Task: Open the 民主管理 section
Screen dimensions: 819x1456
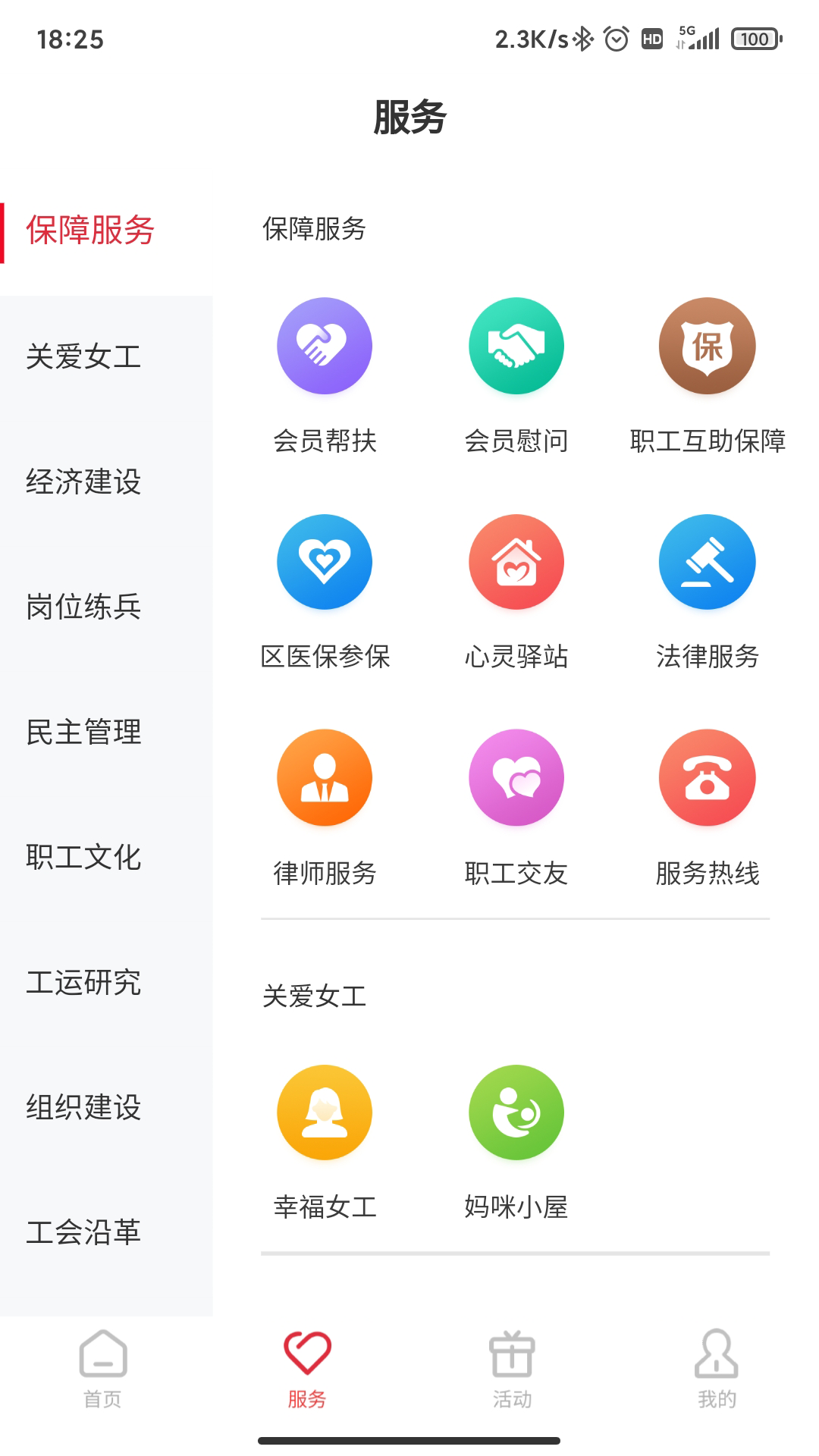Action: point(83,733)
